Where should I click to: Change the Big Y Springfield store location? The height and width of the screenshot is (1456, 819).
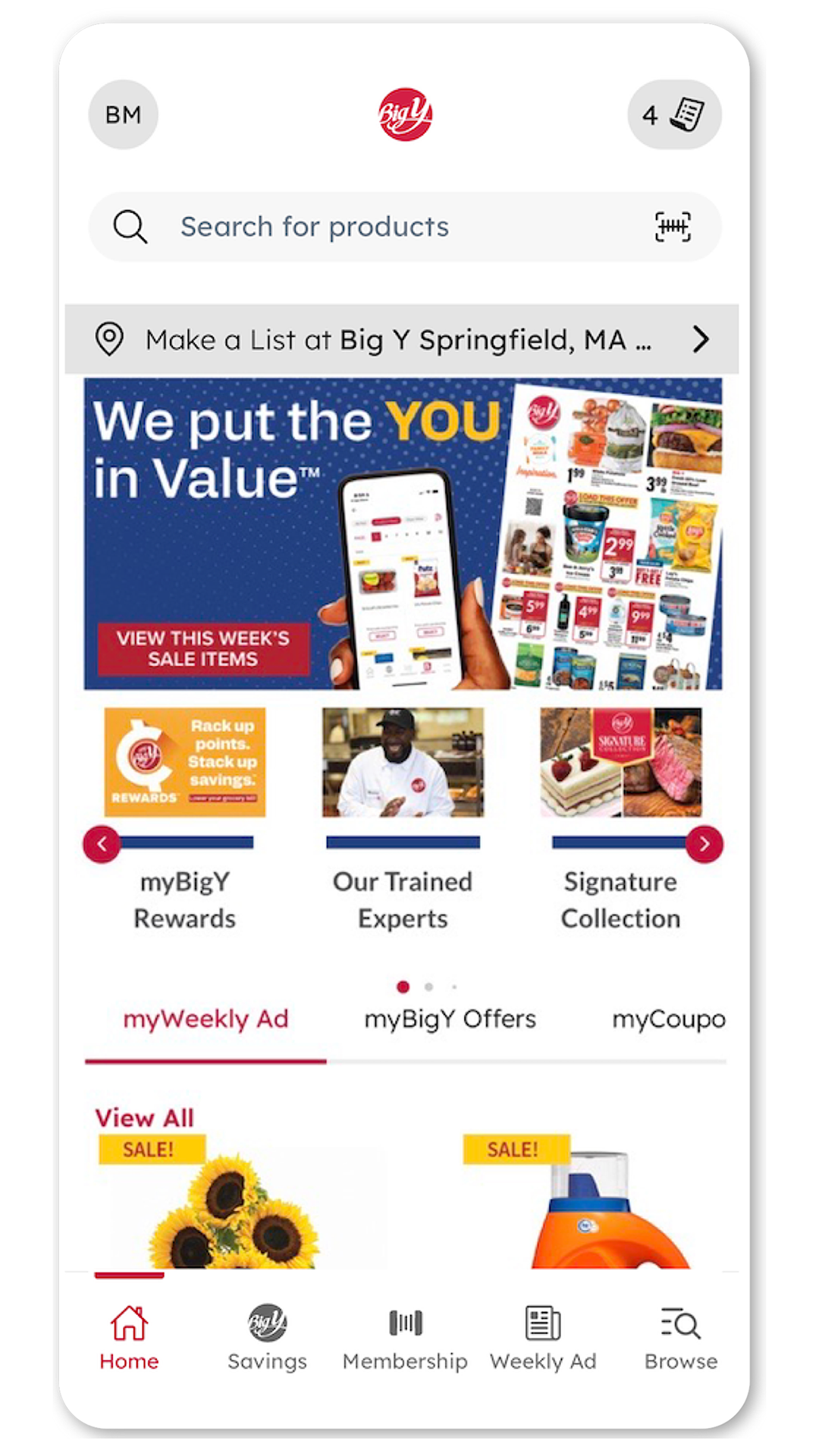402,340
